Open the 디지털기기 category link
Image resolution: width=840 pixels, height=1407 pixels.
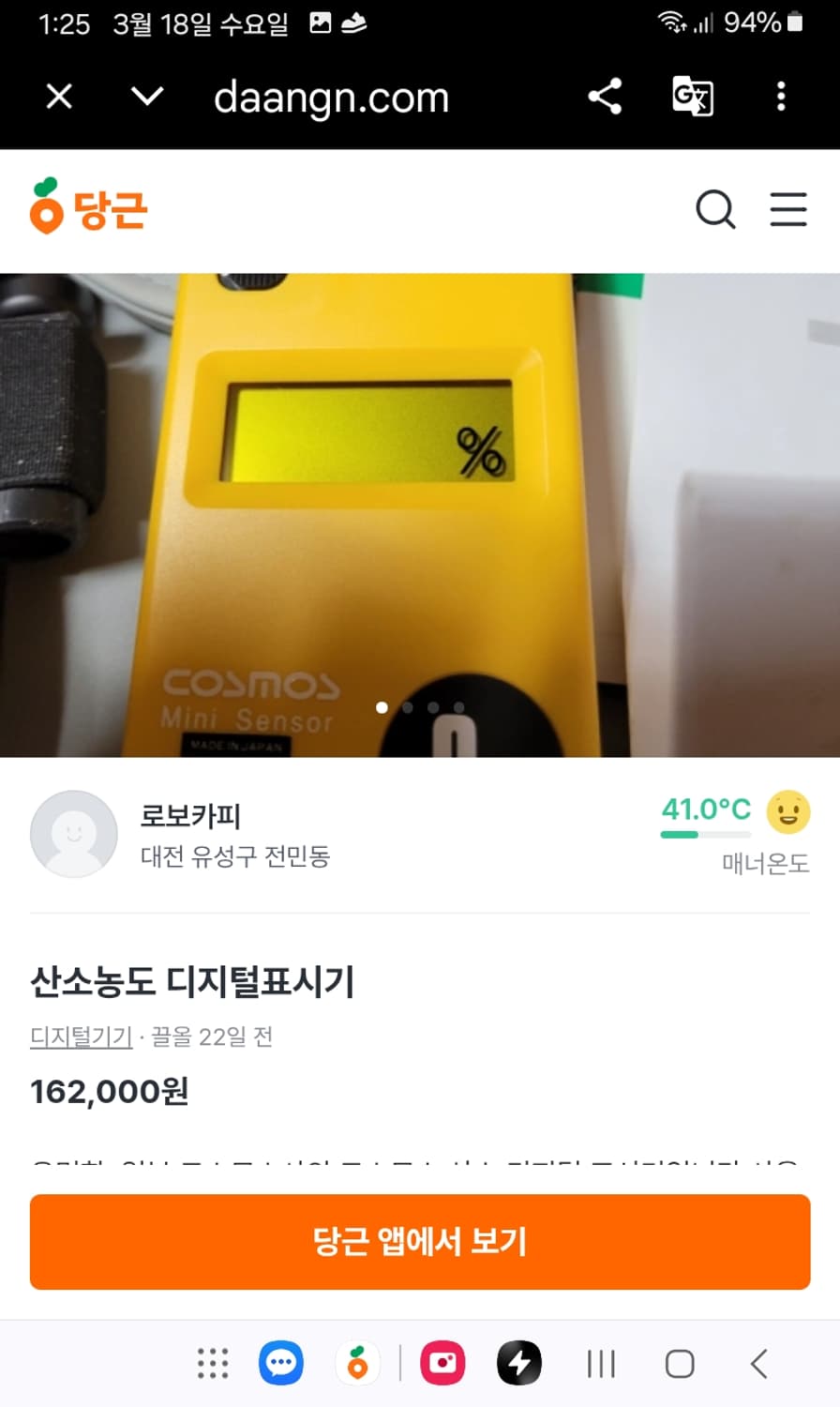[x=80, y=1037]
